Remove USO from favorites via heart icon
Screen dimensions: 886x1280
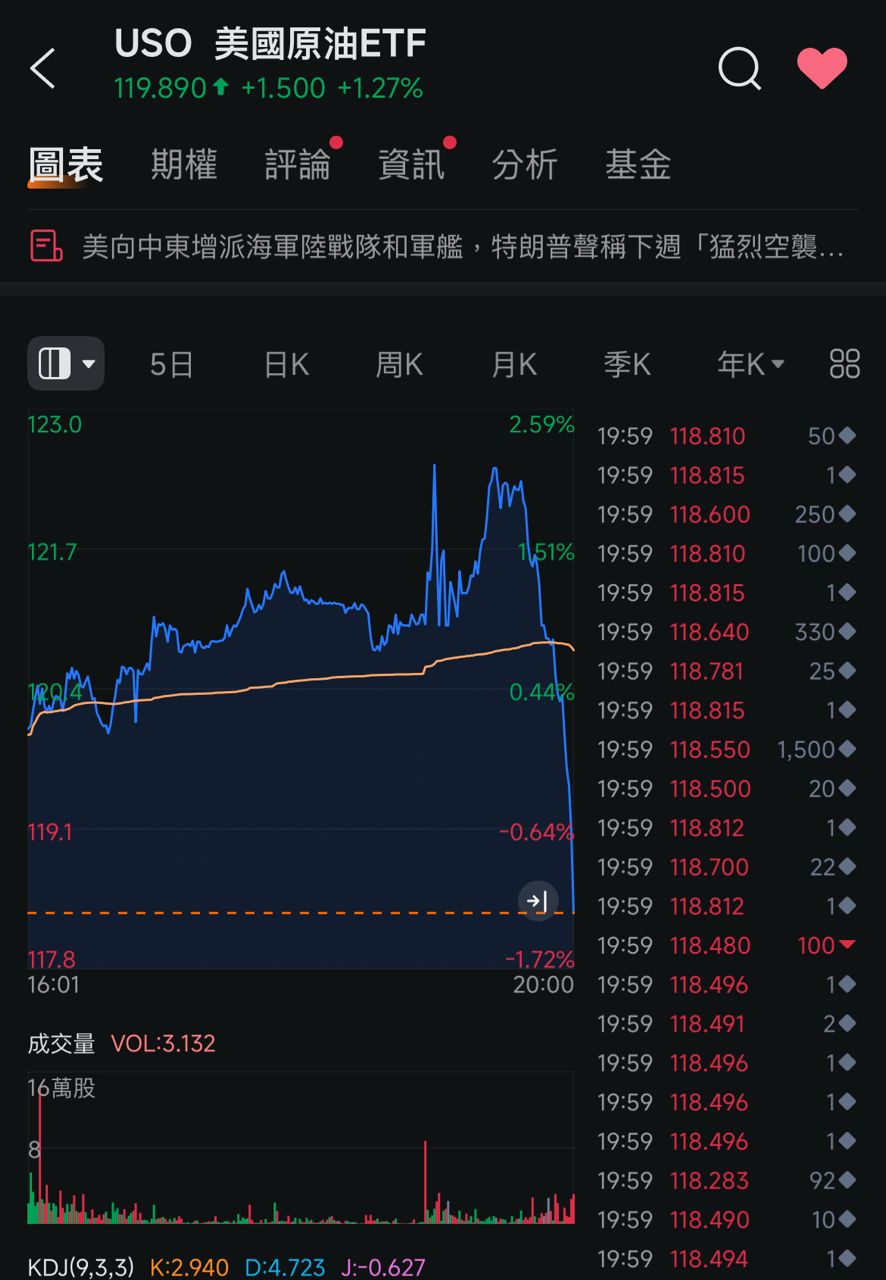click(x=822, y=69)
